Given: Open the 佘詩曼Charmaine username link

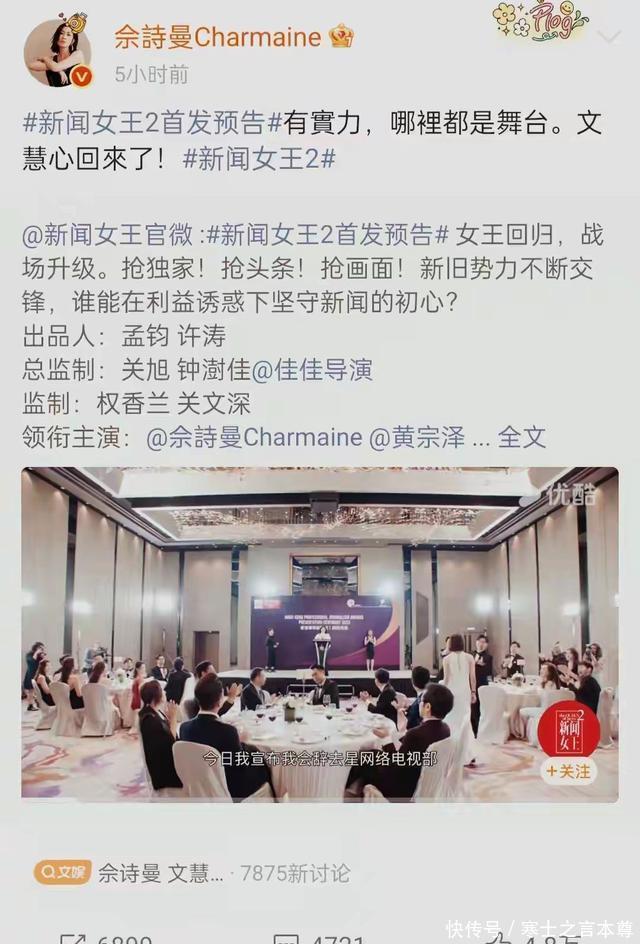Looking at the screenshot, I should (218, 38).
